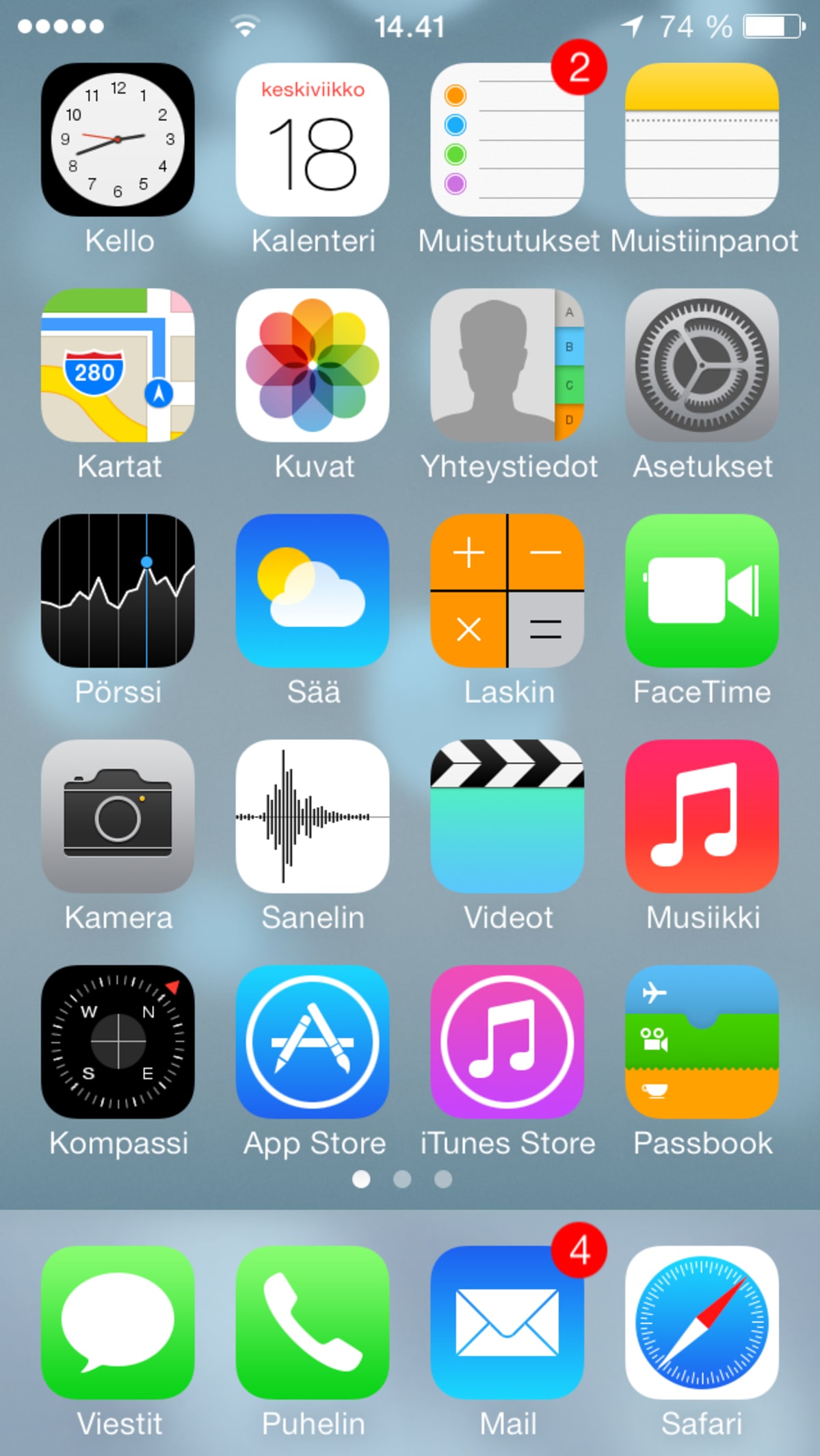Open the Kalenteri app
This screenshot has height=1456, width=820.
(313, 140)
